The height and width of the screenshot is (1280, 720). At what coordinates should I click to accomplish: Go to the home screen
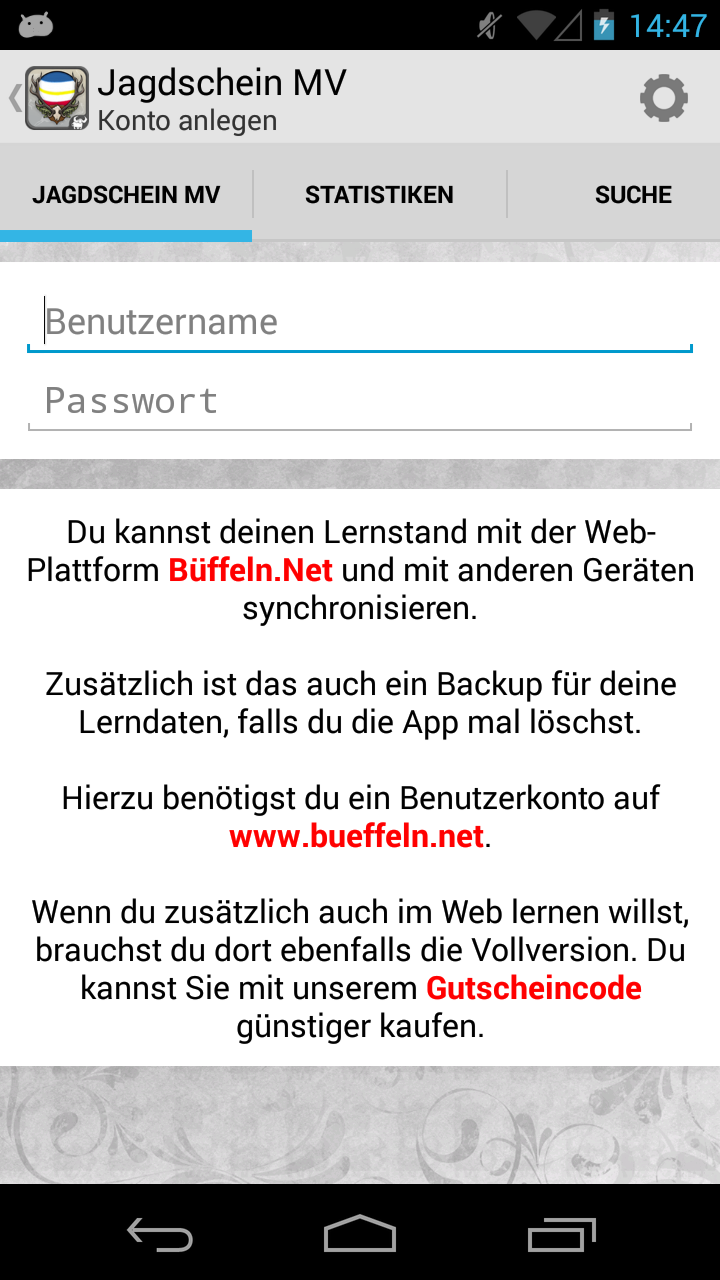click(360, 1235)
